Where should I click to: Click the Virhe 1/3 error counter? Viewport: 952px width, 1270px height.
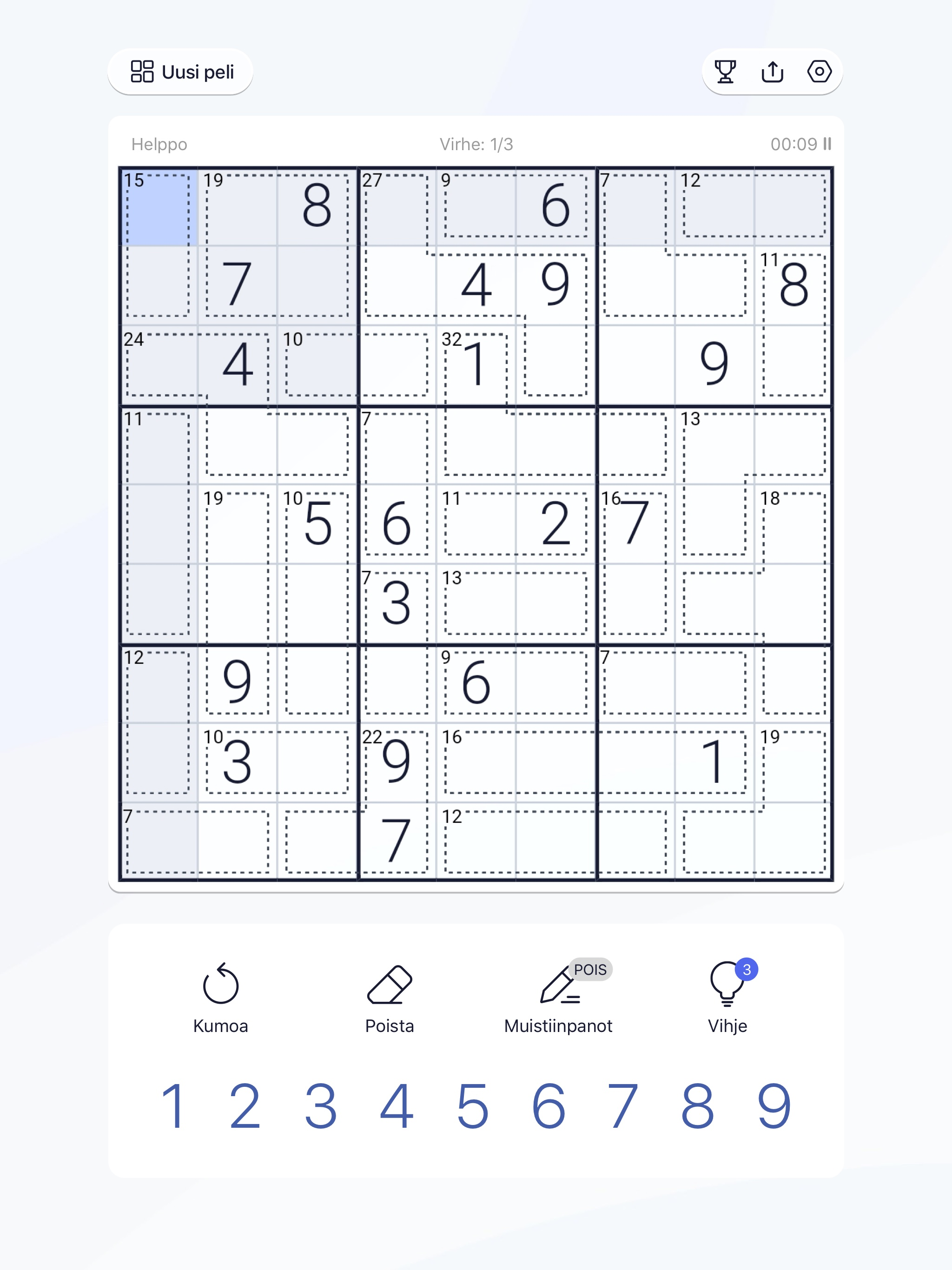coord(476,144)
